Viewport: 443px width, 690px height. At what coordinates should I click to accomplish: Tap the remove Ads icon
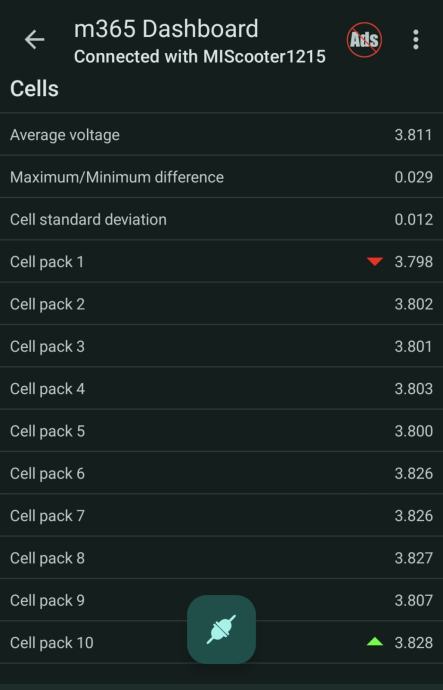click(x=364, y=40)
